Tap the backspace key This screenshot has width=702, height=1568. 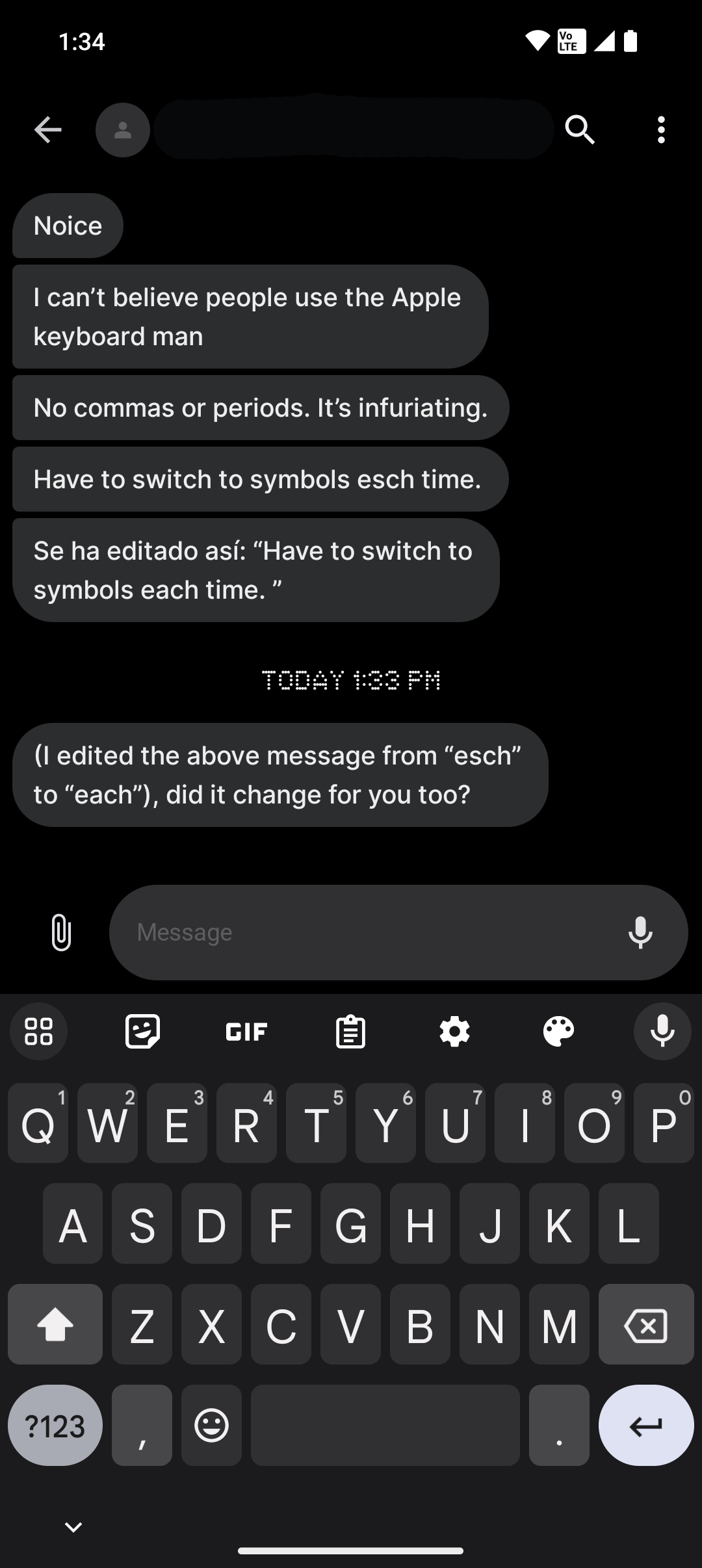645,1325
